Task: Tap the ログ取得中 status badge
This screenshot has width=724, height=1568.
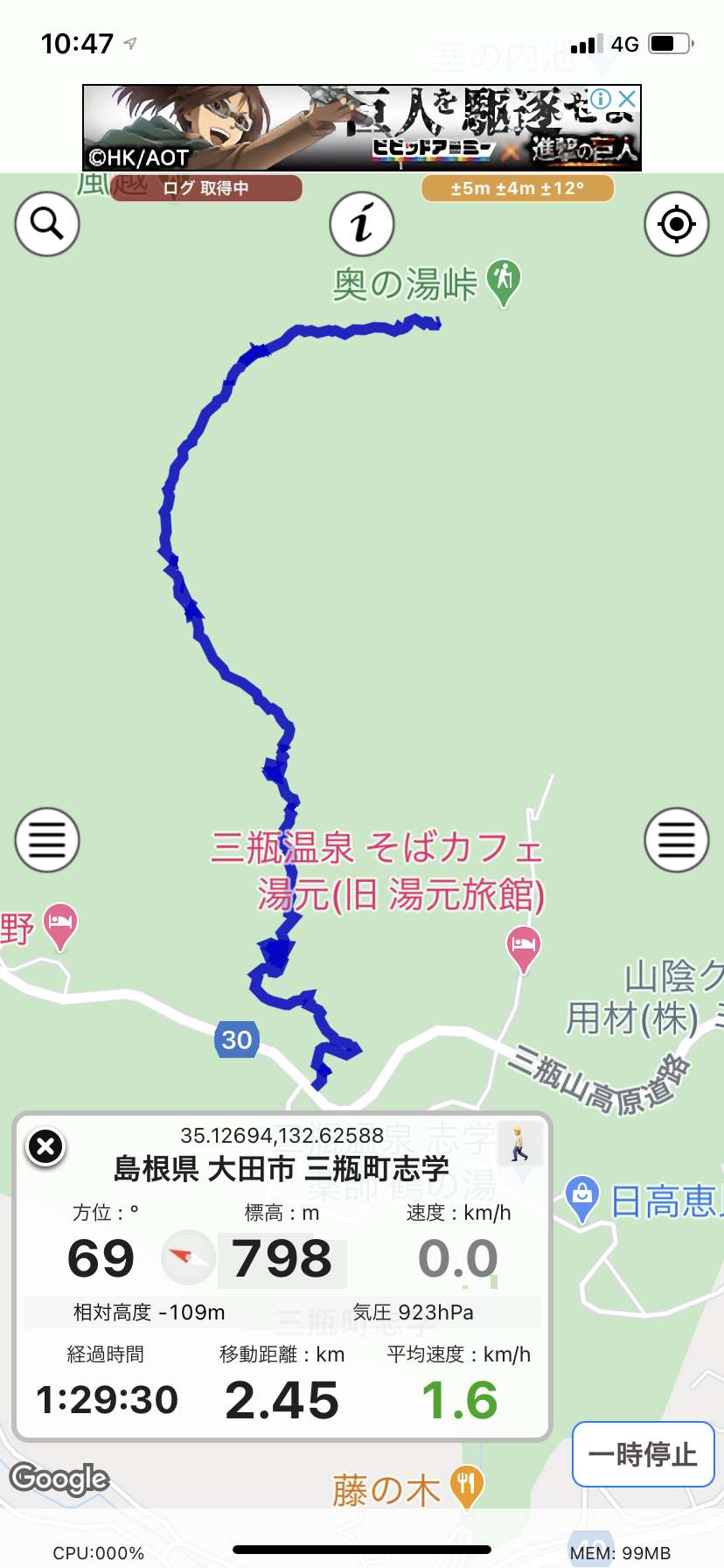Action: point(206,188)
